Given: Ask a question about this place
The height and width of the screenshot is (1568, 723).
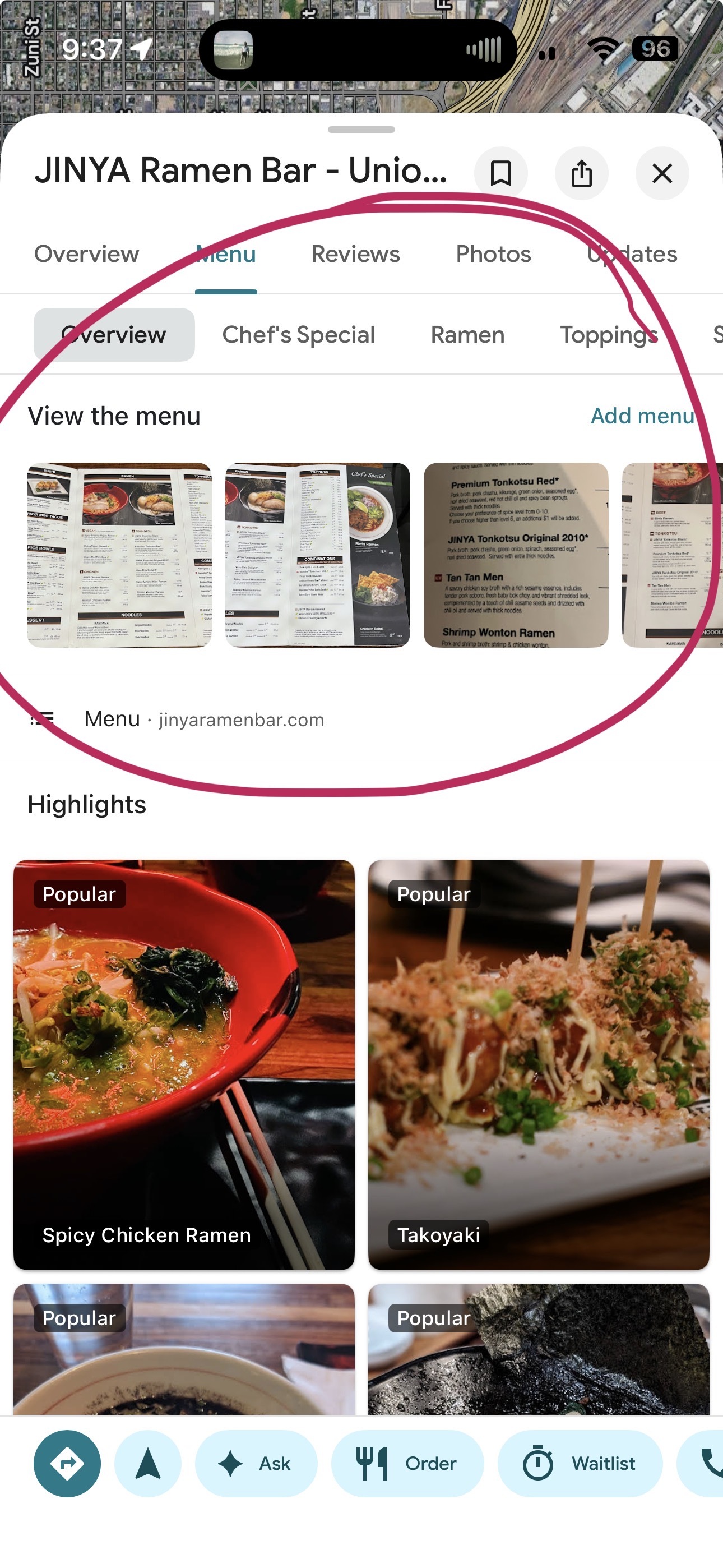Looking at the screenshot, I should 256,1463.
